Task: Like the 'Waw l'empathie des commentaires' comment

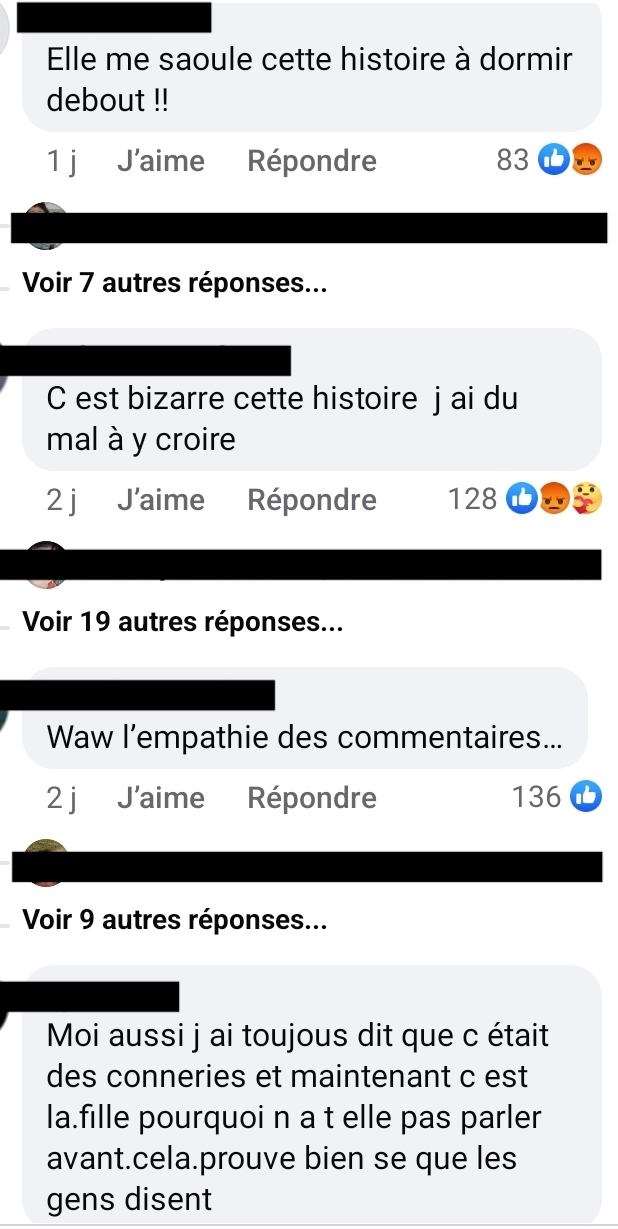Action: coord(160,798)
